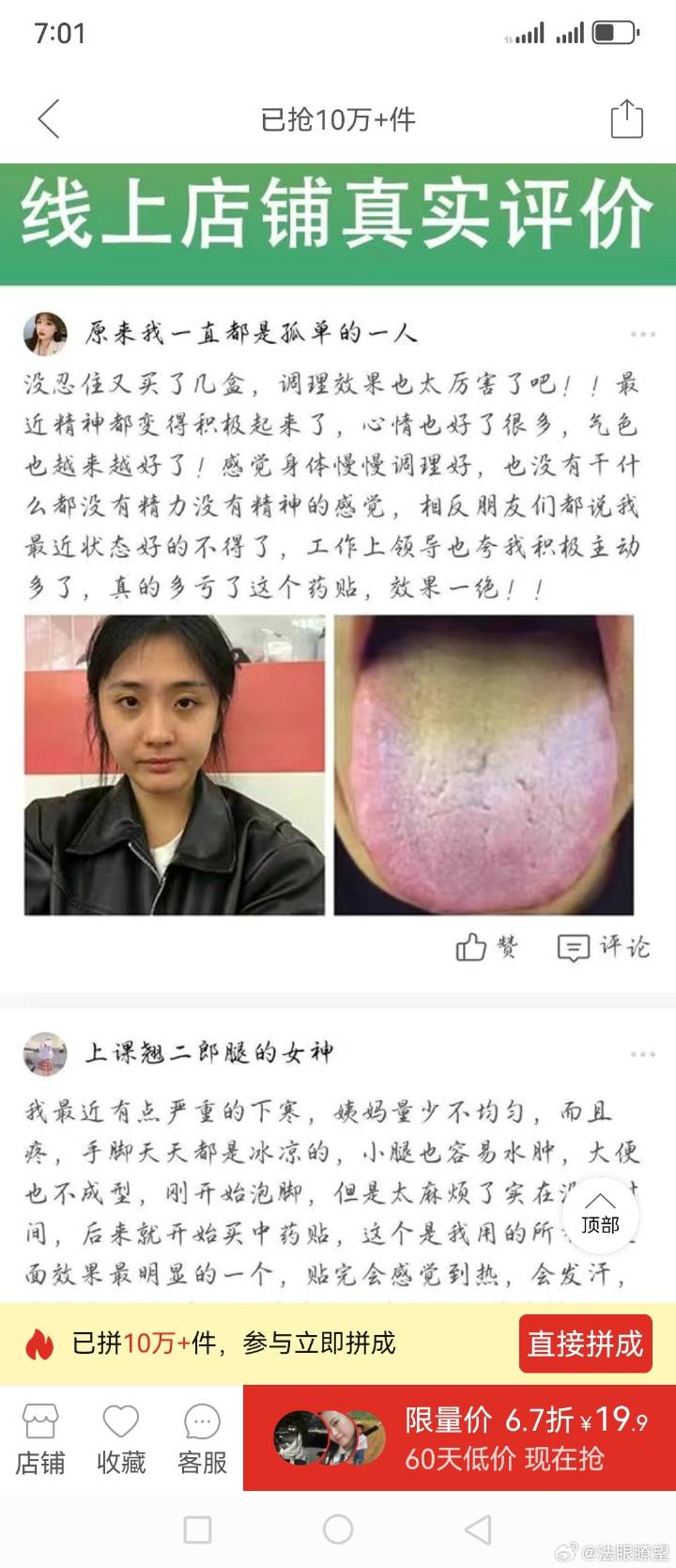Jump back to top with 顶部 button
The width and height of the screenshot is (676, 1568).
600,1216
